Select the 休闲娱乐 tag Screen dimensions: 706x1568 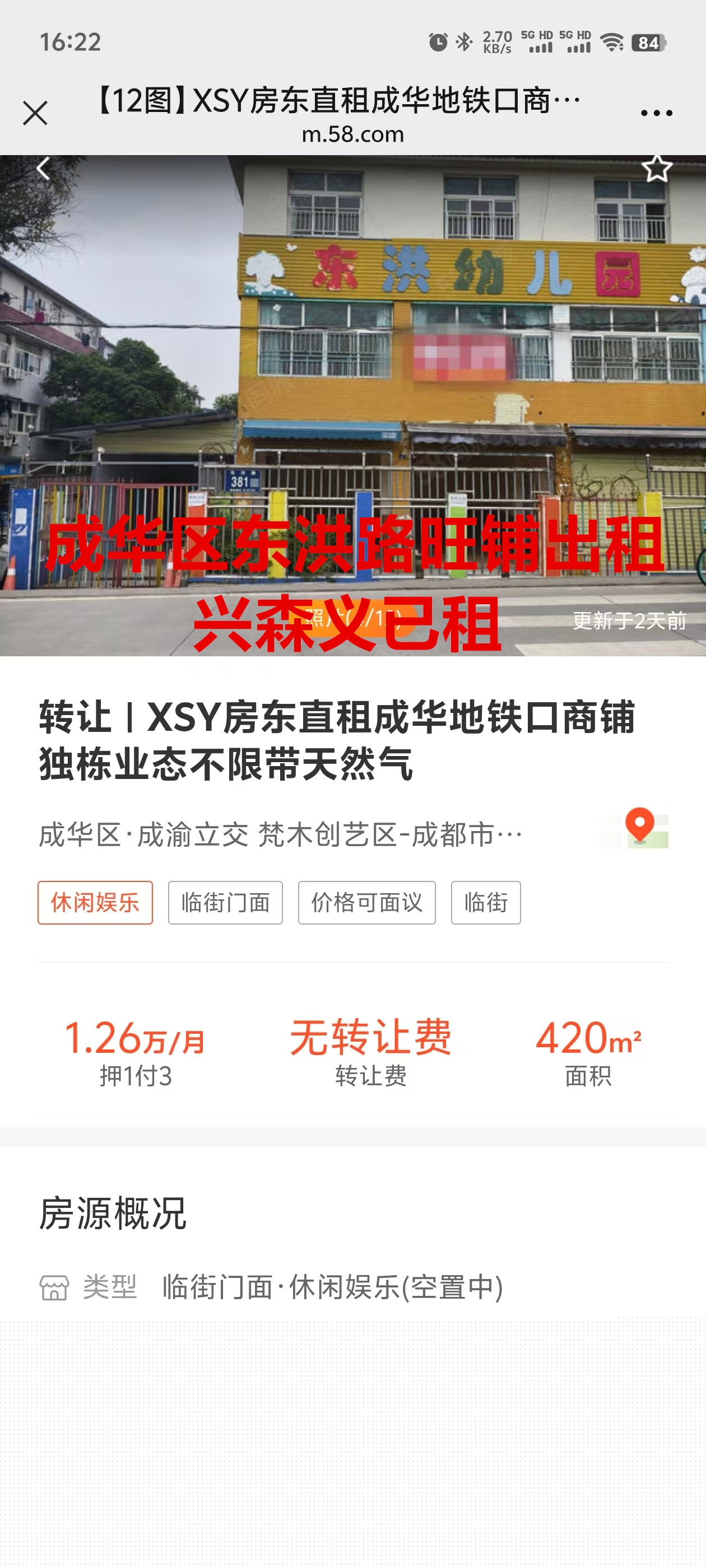[95, 902]
